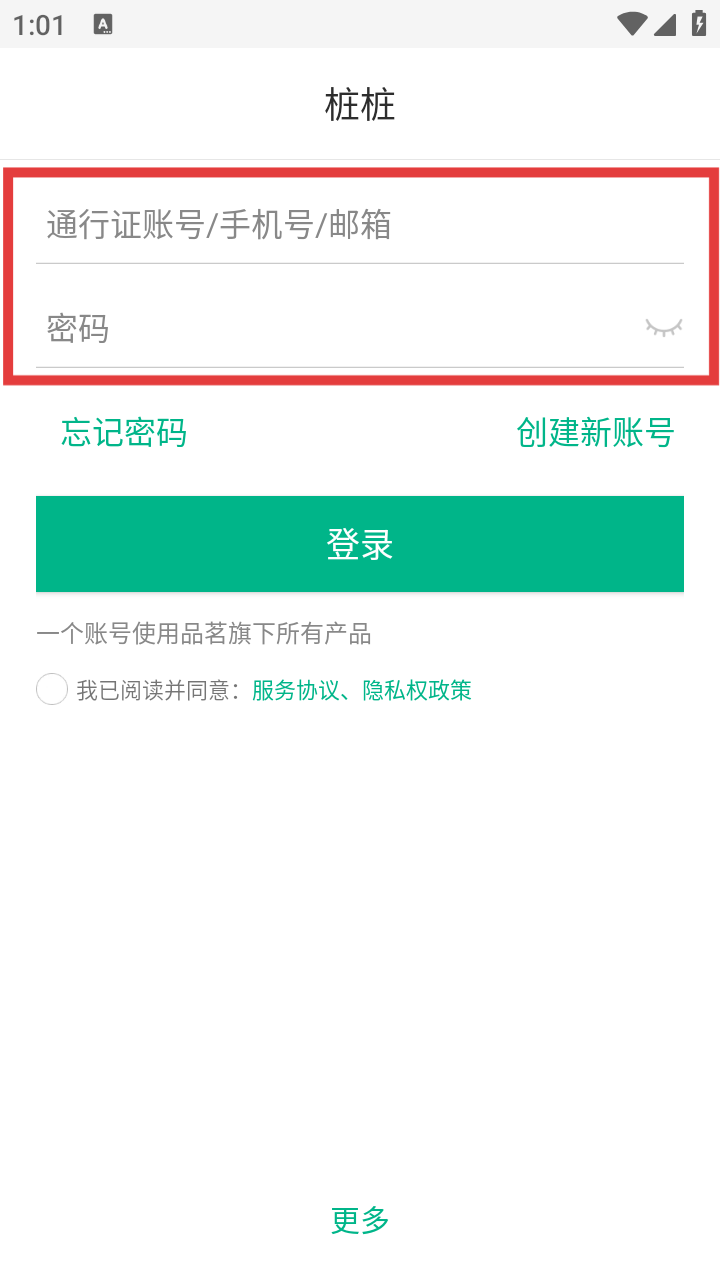Check the 我已阅读并同意 agreement circle

pyautogui.click(x=52, y=690)
